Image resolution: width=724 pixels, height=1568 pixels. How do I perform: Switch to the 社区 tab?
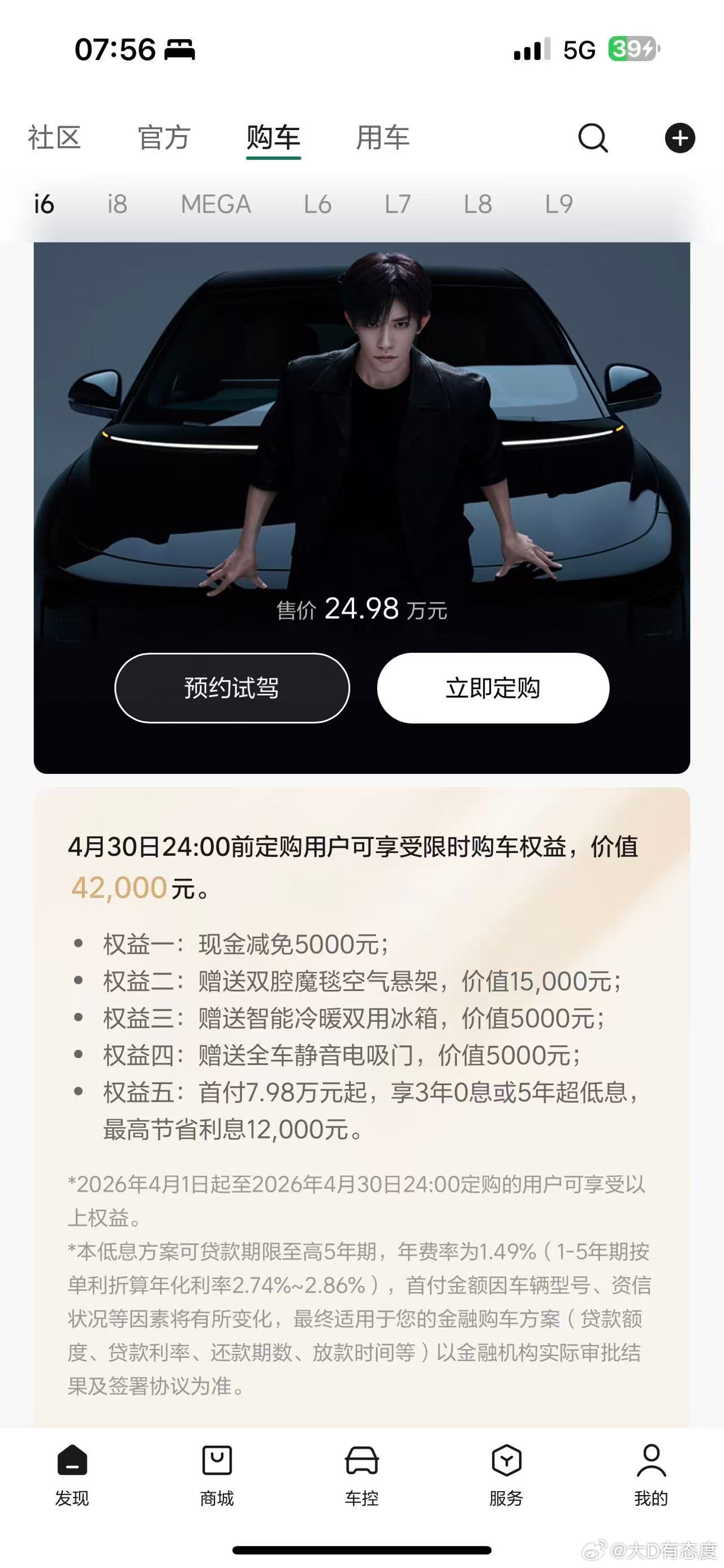pyautogui.click(x=54, y=138)
